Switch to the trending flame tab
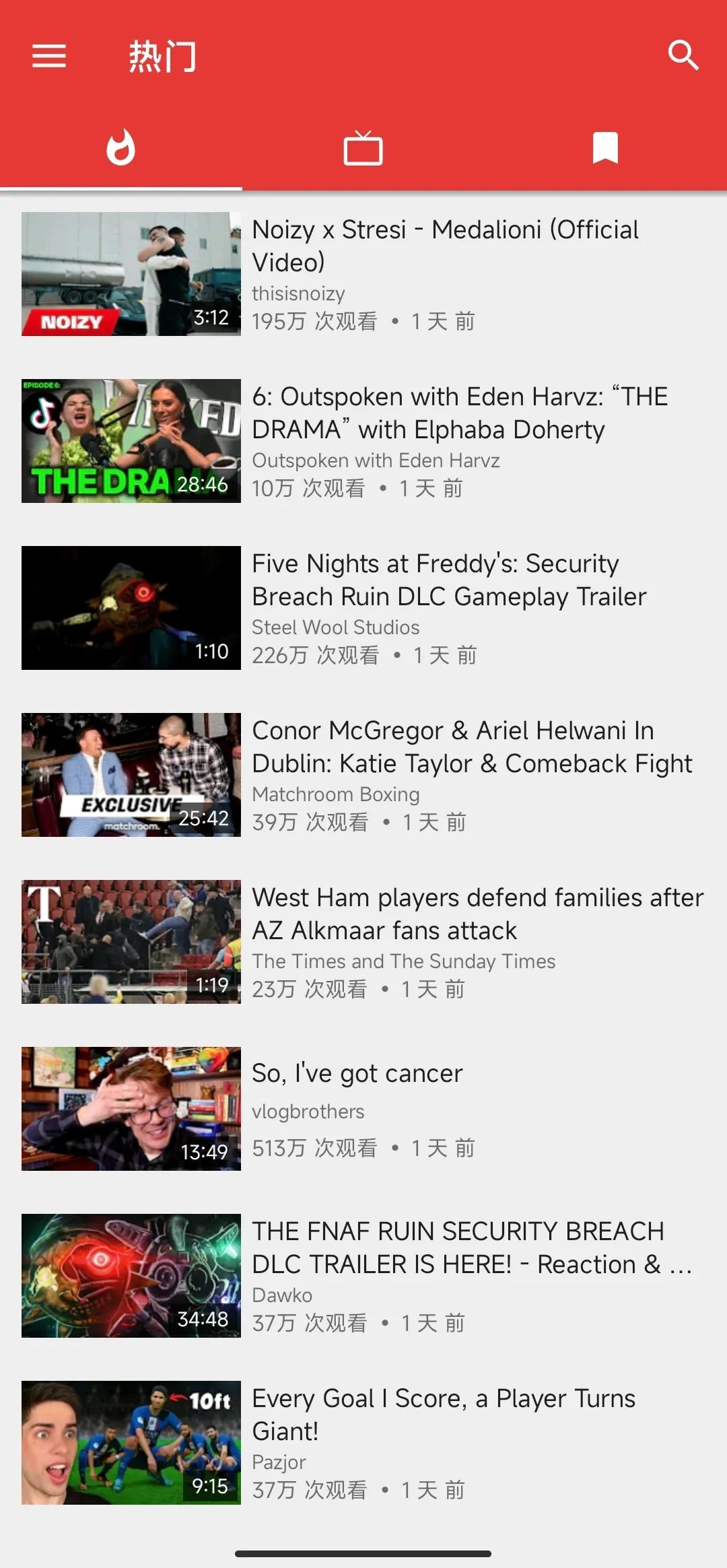Image resolution: width=727 pixels, height=1568 pixels. click(121, 148)
